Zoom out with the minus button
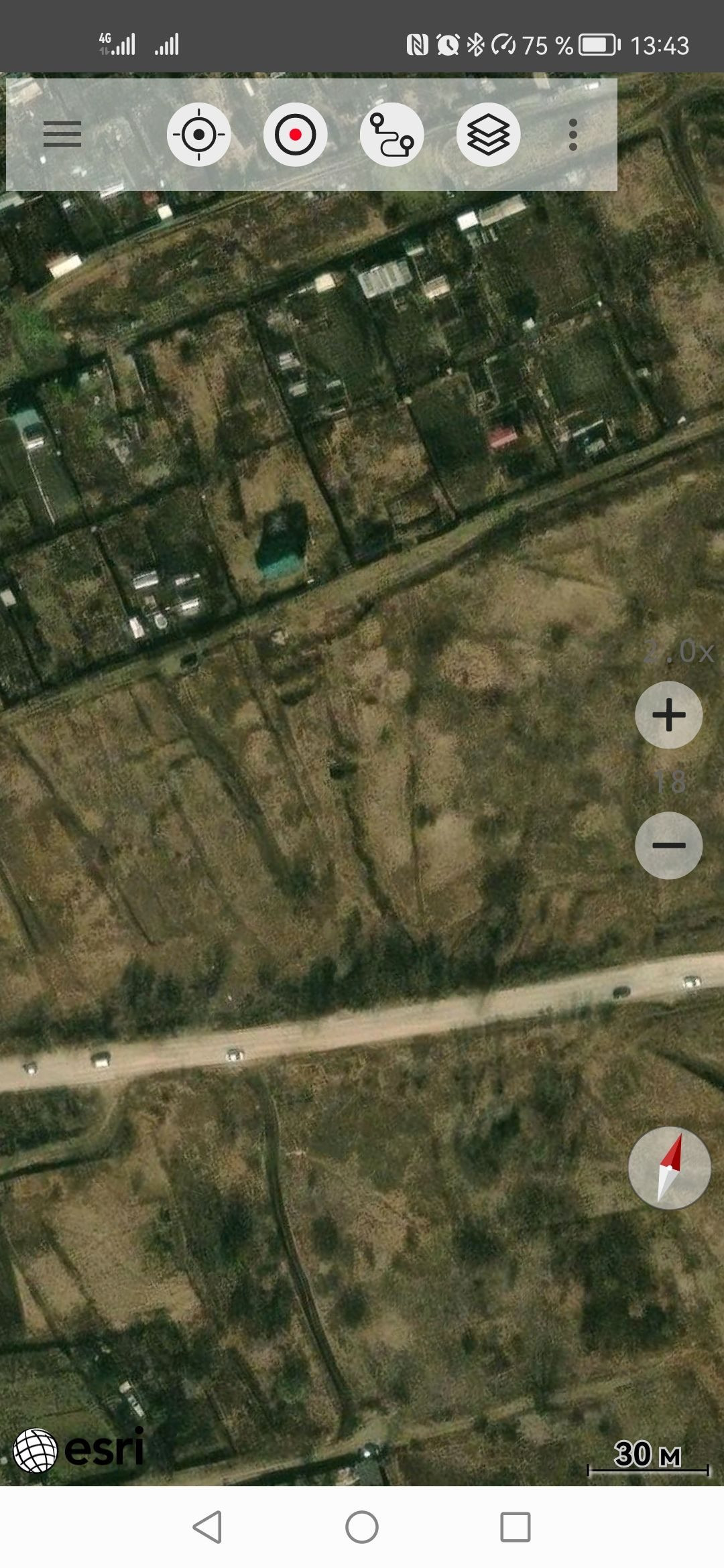This screenshot has height=1568, width=724. pyautogui.click(x=668, y=845)
